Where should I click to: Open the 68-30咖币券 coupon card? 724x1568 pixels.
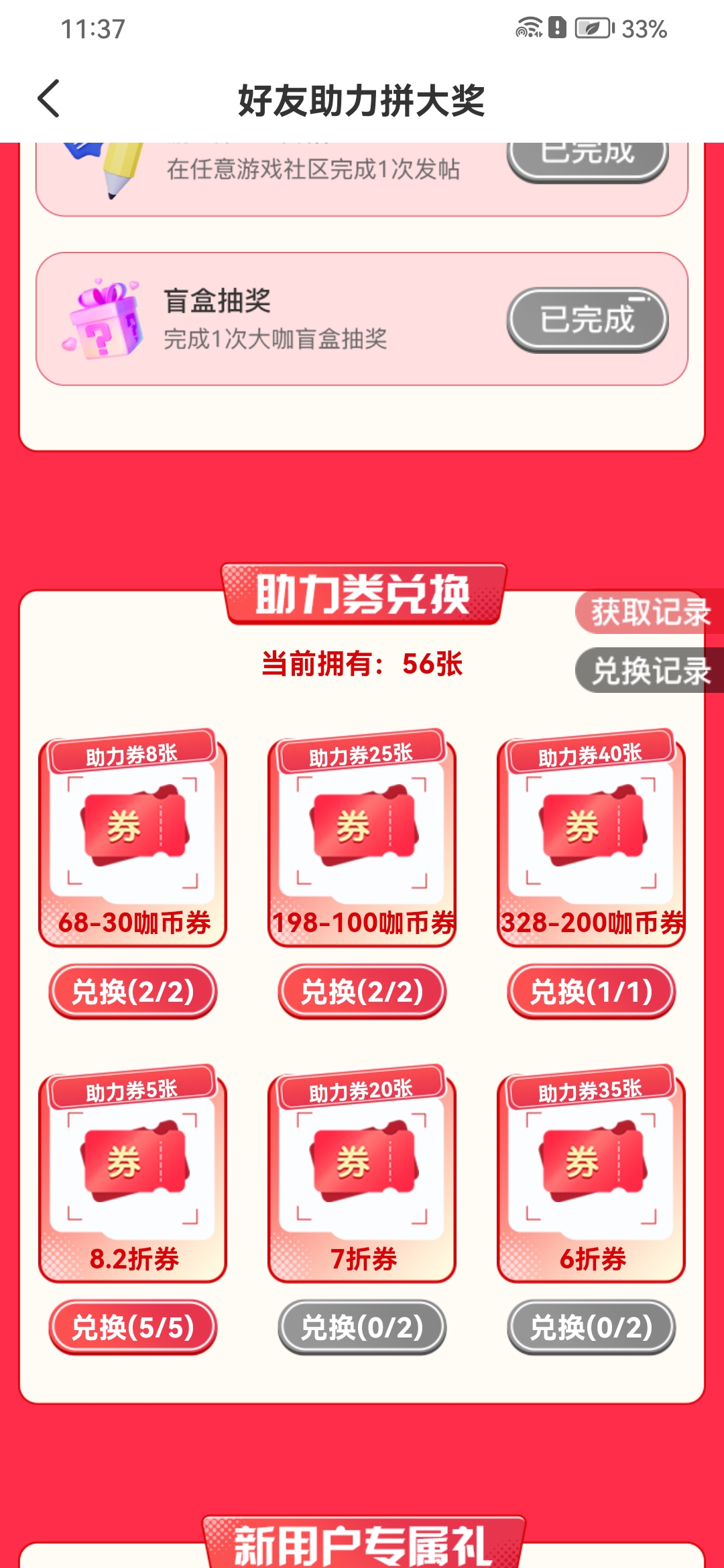[133, 839]
